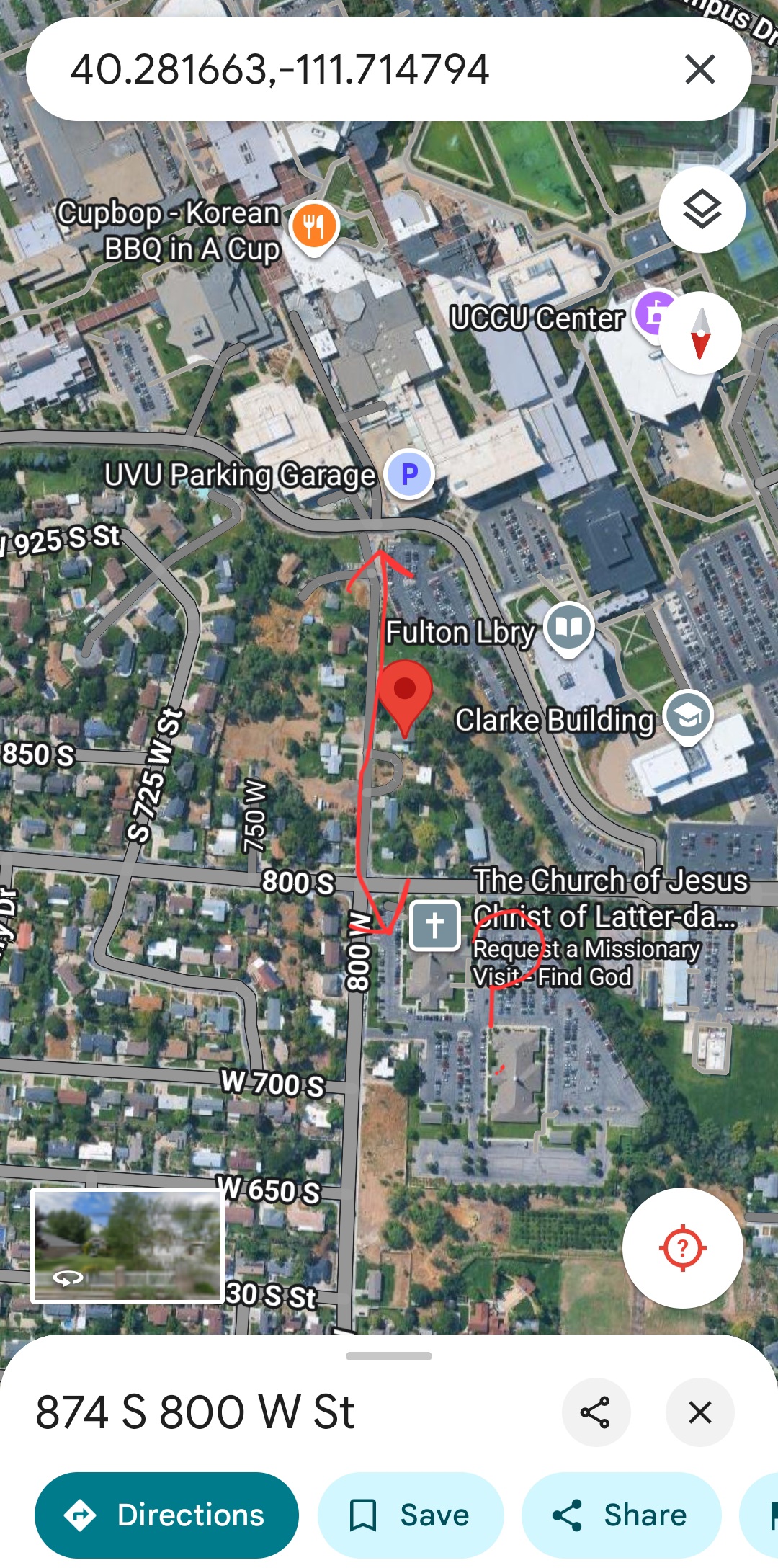Open the UCCU Center map pin
The image size is (778, 1568).
coord(654,313)
